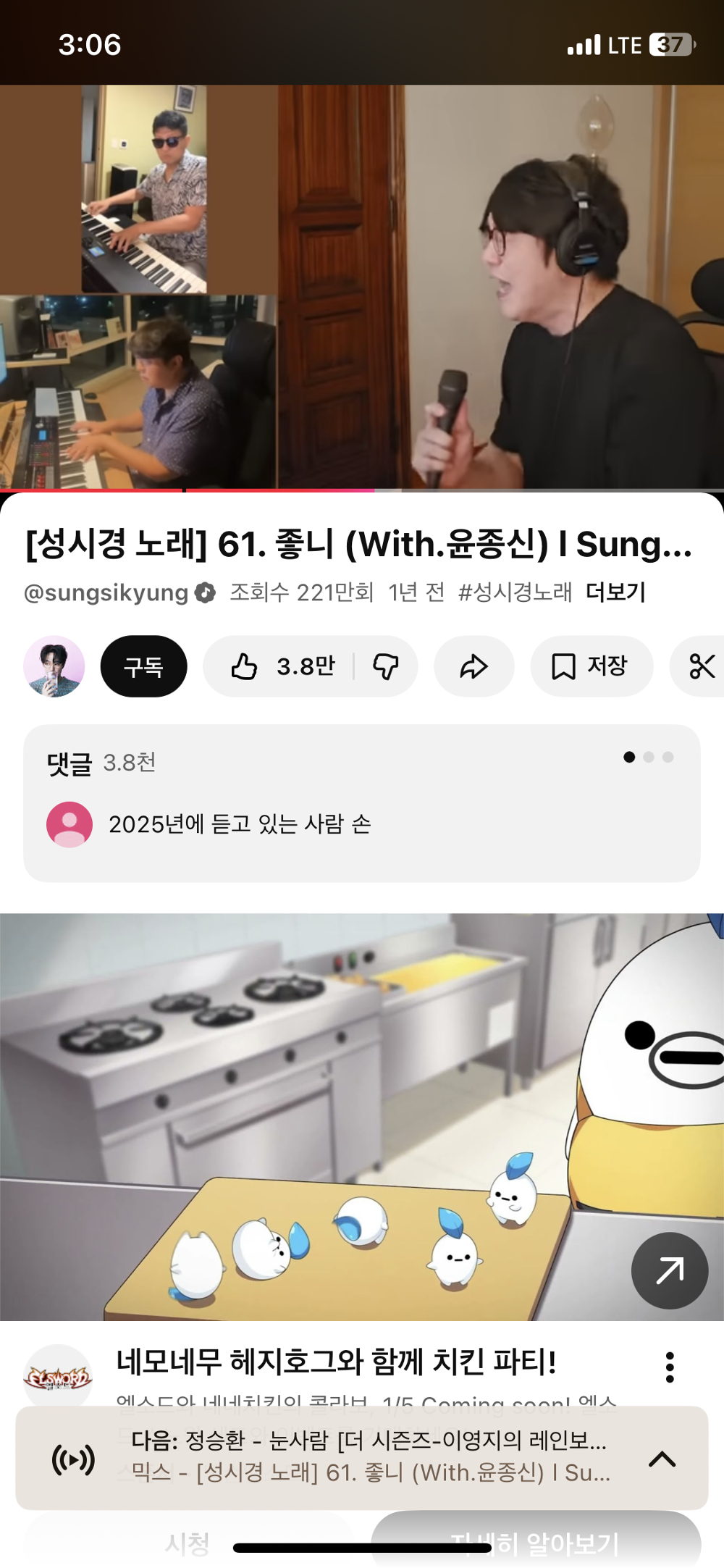
Task: Tap the Share icon
Action: (474, 666)
